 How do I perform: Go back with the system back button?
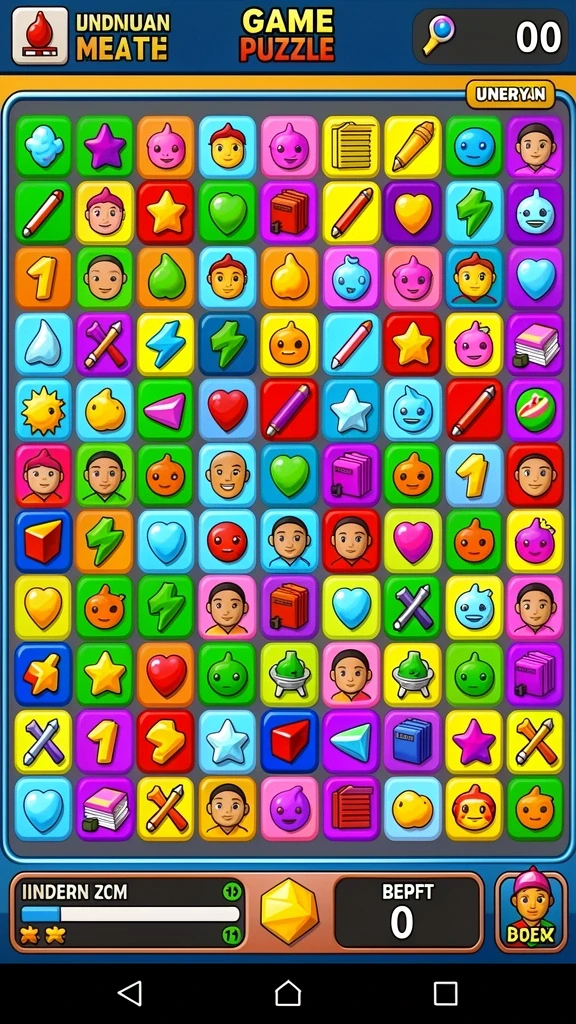coord(130,993)
